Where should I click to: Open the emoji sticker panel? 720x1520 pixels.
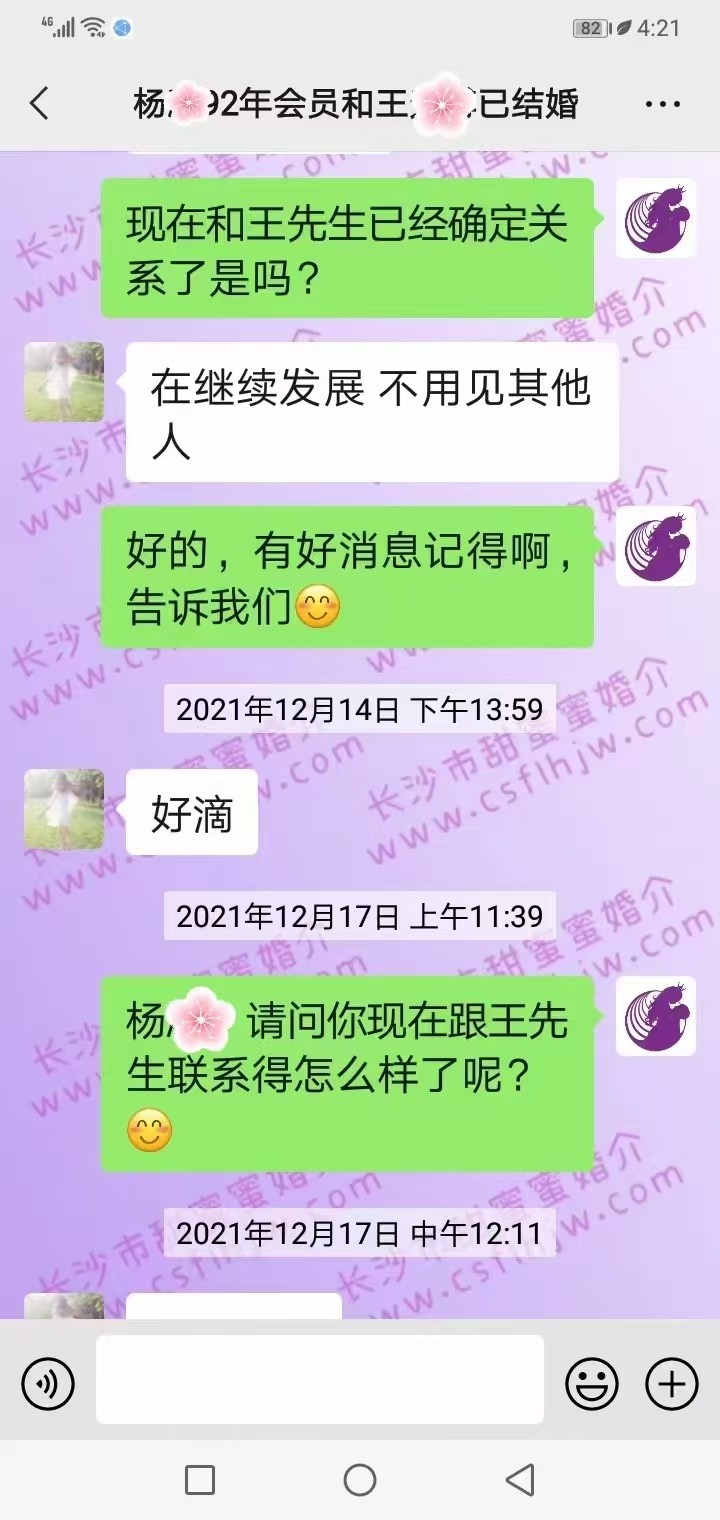pos(591,1384)
